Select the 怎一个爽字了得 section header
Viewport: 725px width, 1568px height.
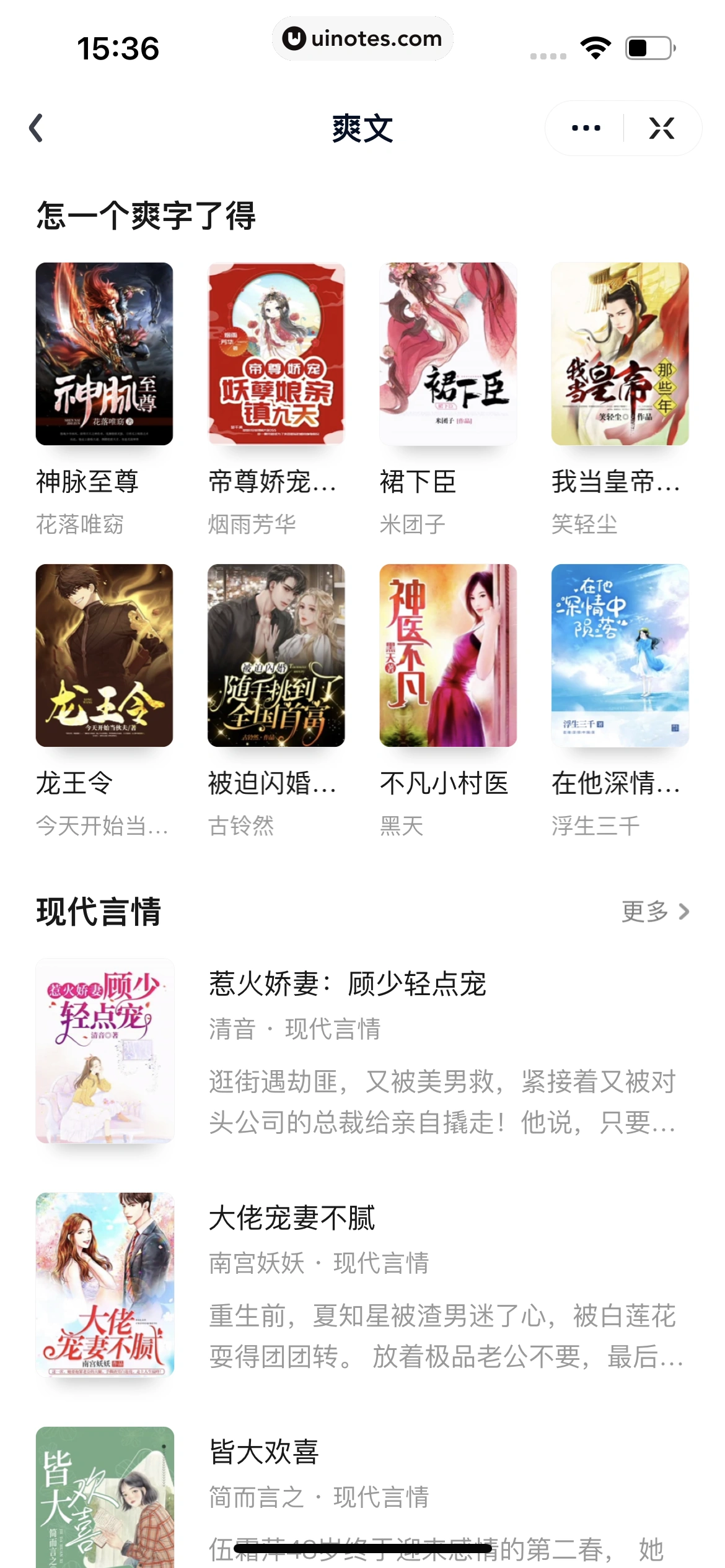click(146, 212)
